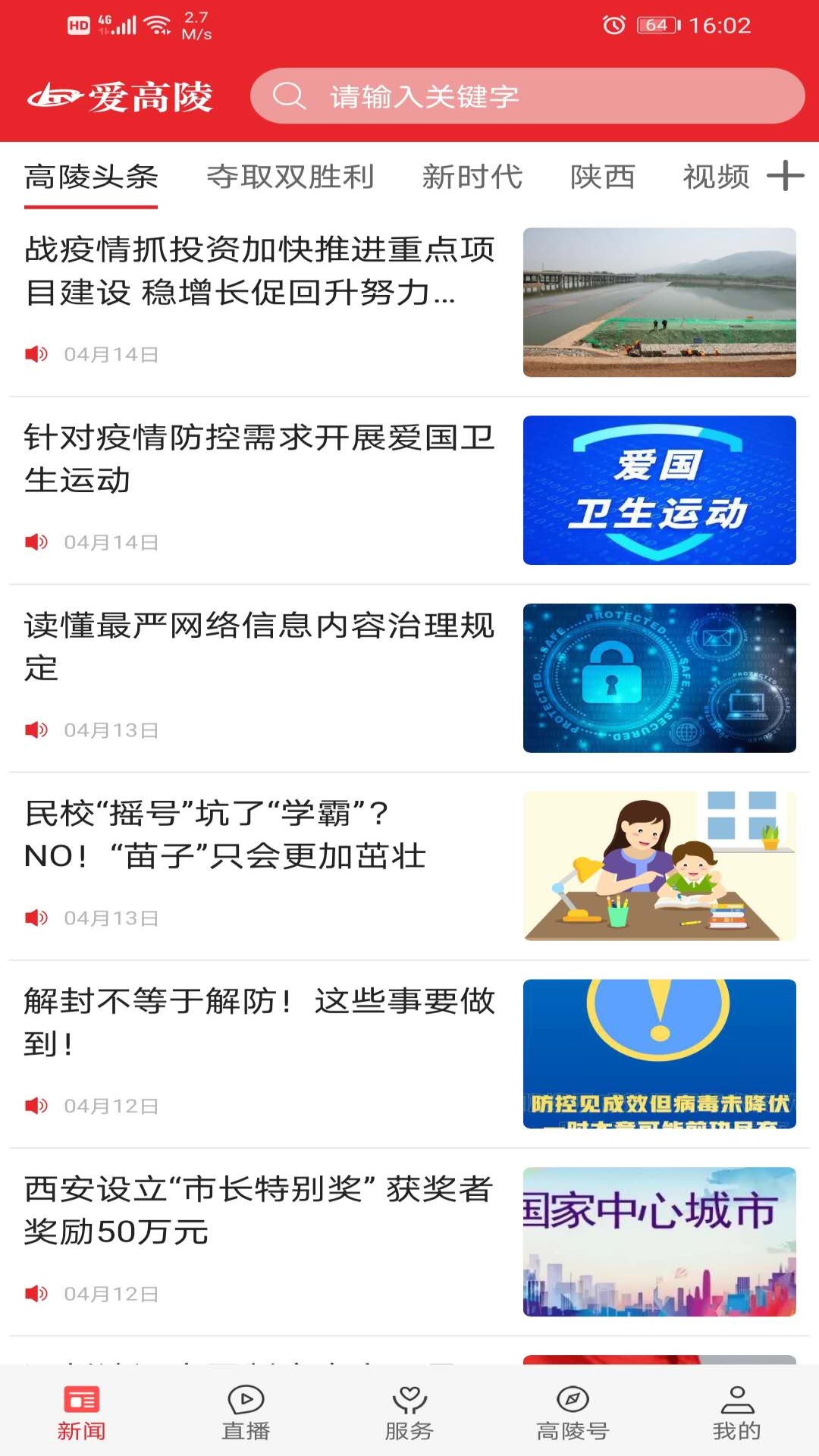Play audio for the 市长特别奖 article

(36, 1294)
